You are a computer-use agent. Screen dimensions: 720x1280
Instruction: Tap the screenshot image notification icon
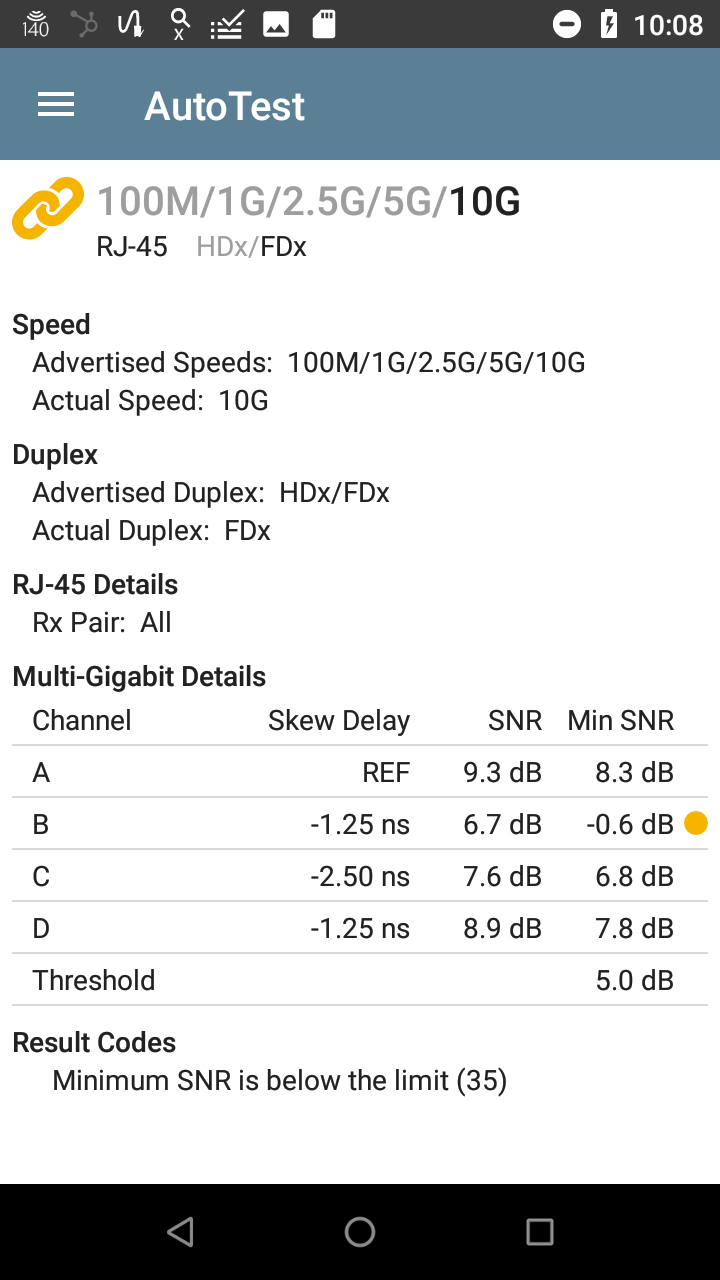(x=275, y=22)
